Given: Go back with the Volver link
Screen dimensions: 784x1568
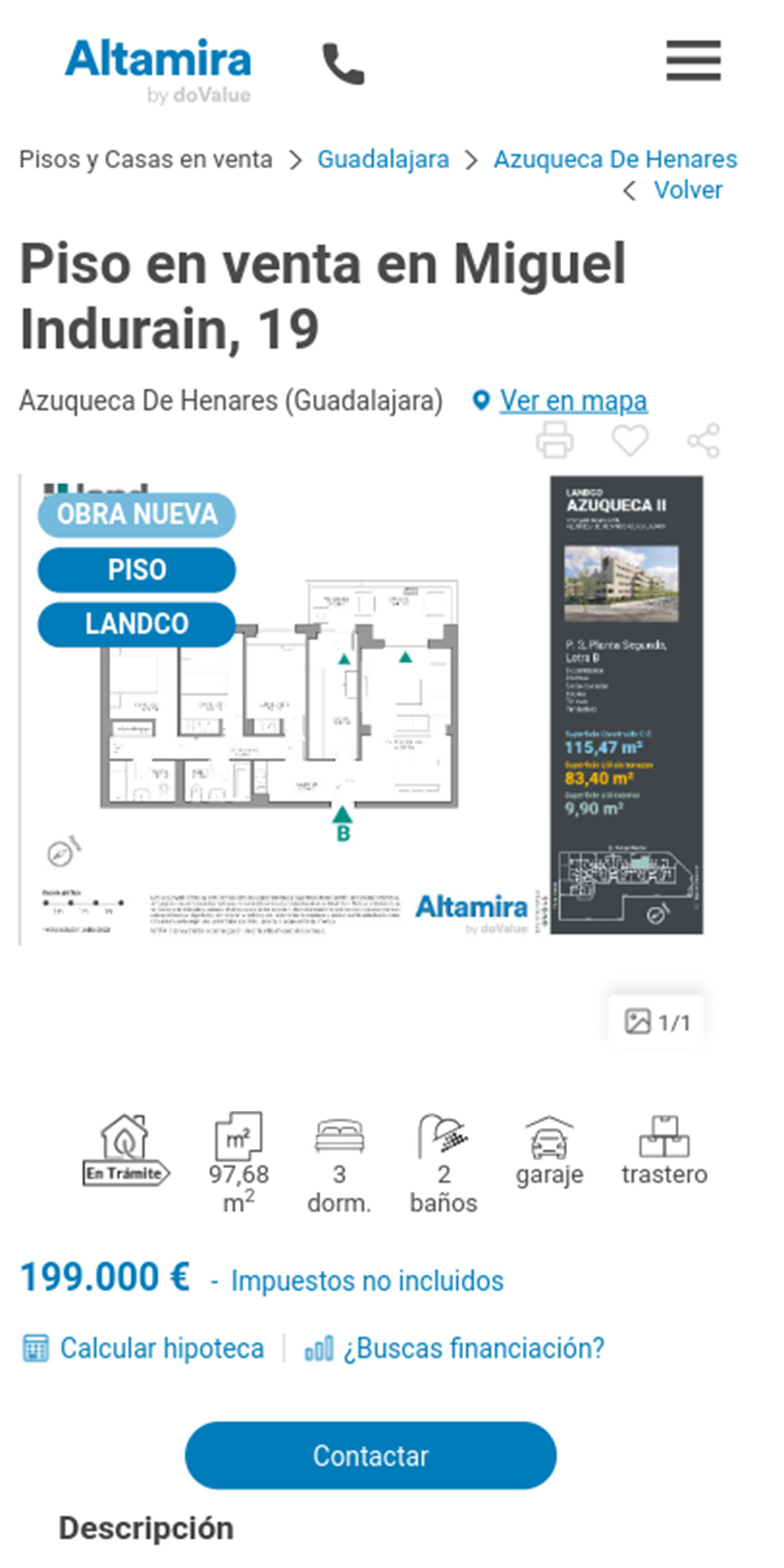Looking at the screenshot, I should click(x=687, y=190).
